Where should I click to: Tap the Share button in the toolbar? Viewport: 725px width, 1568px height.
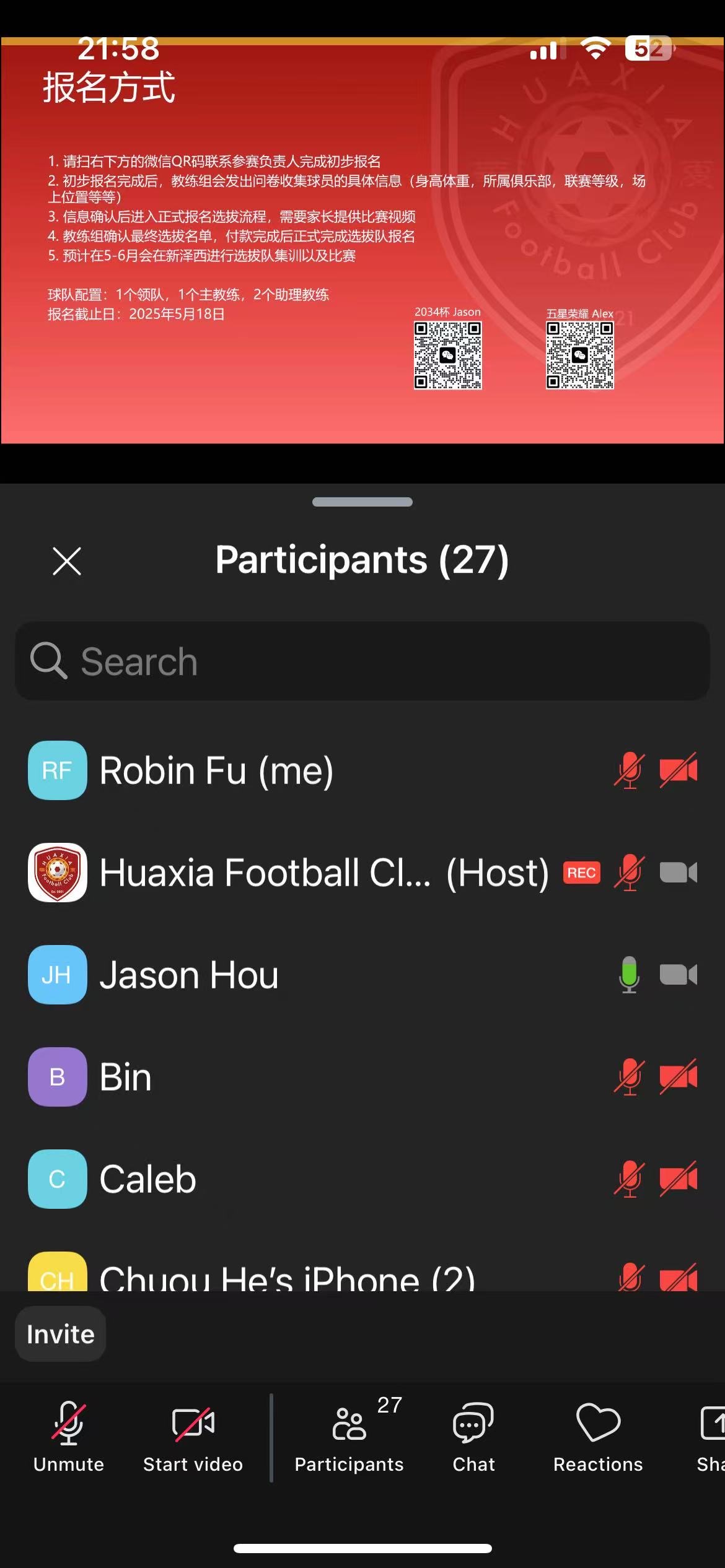711,1437
